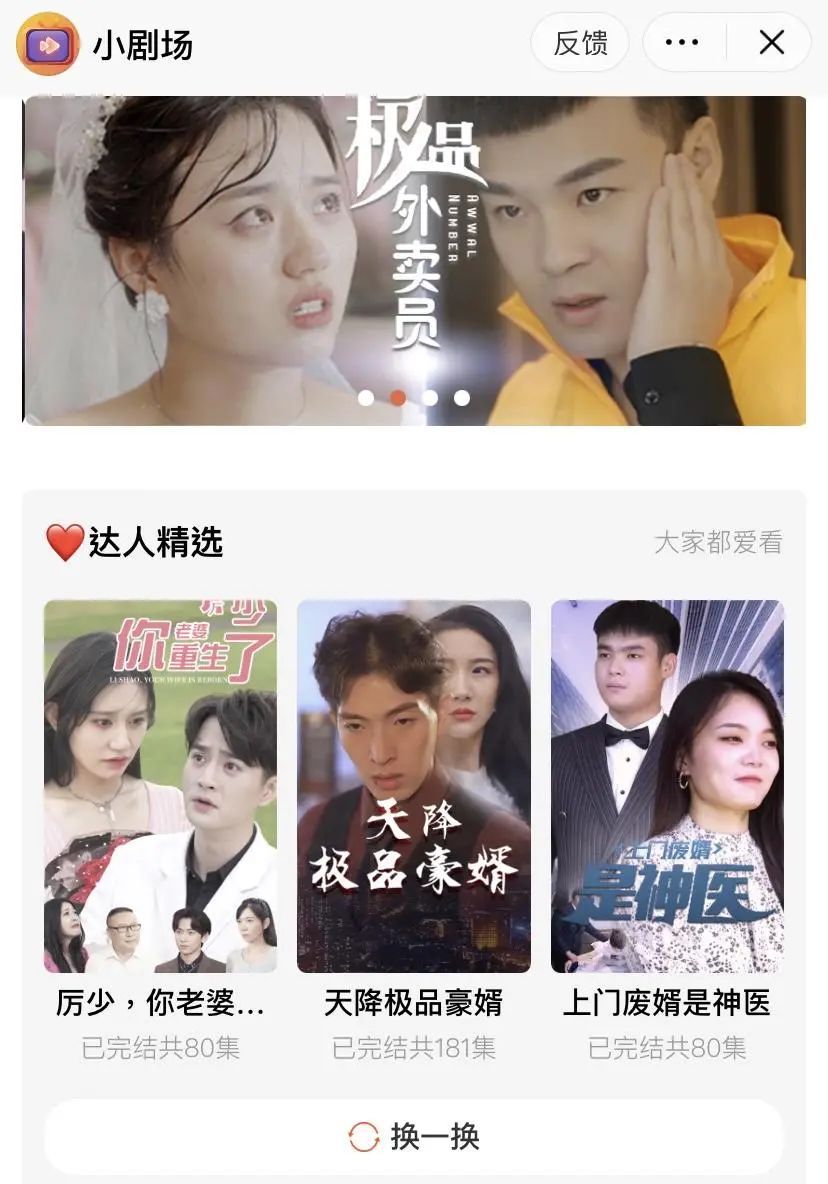Close the 小剧场 mini program
This screenshot has height=1184, width=828.
771,43
